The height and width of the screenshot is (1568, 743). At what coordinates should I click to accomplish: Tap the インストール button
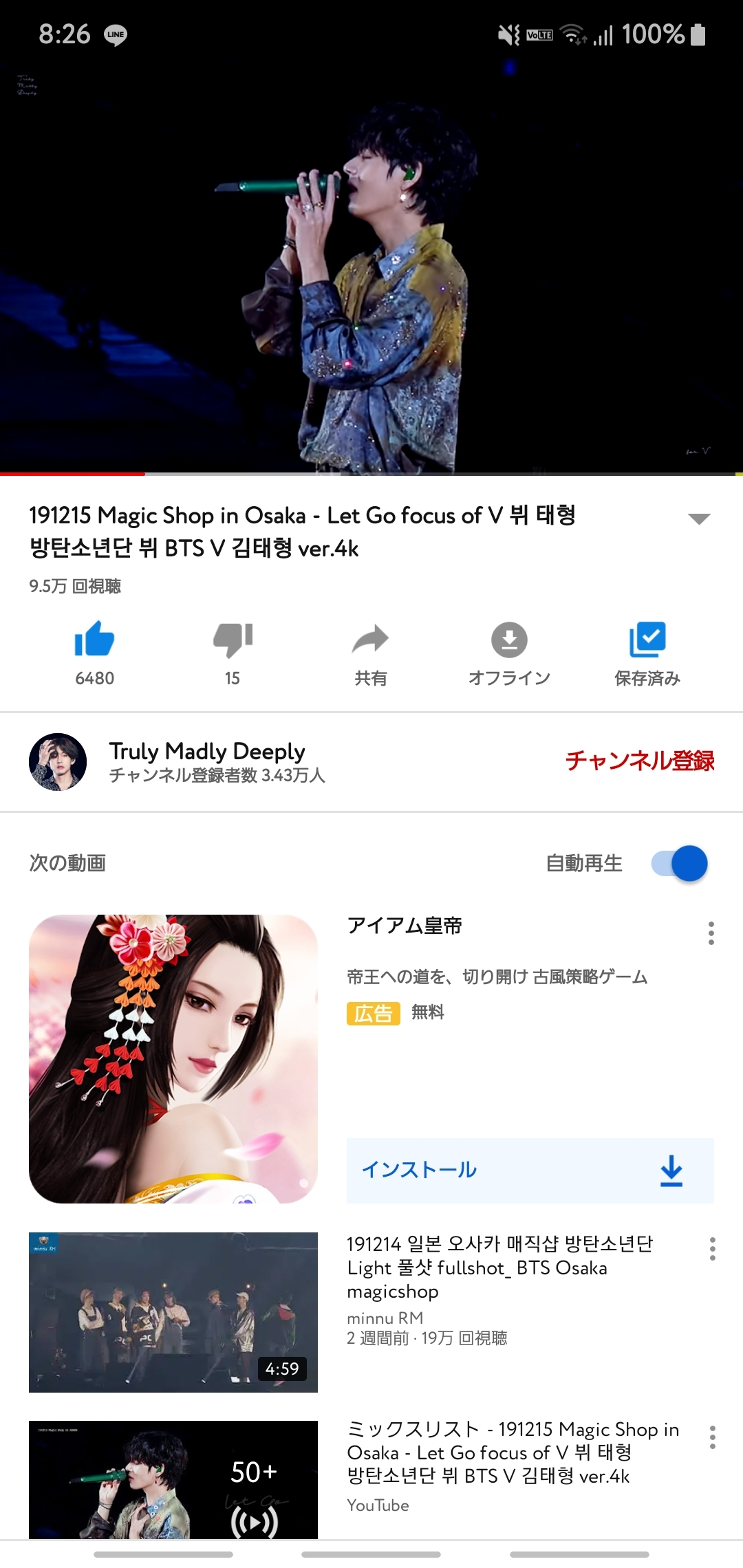(x=530, y=1170)
